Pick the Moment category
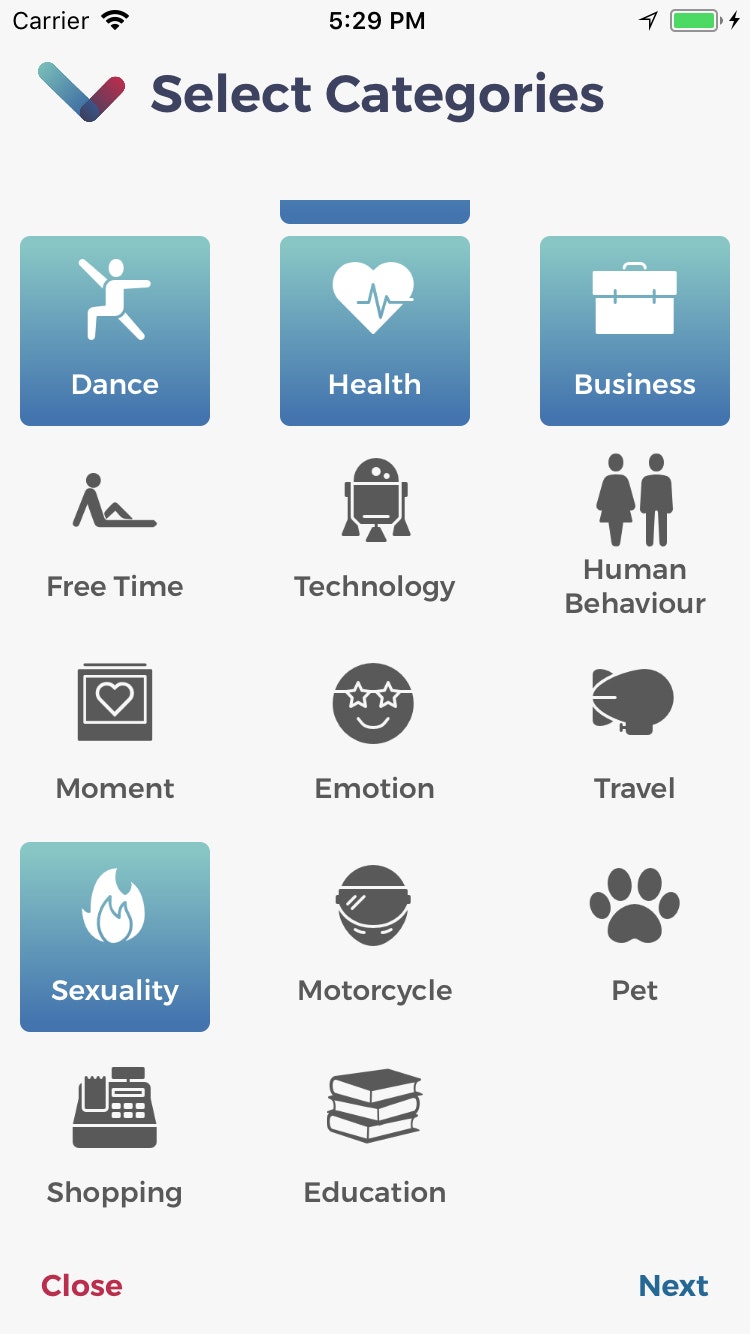 [115, 735]
